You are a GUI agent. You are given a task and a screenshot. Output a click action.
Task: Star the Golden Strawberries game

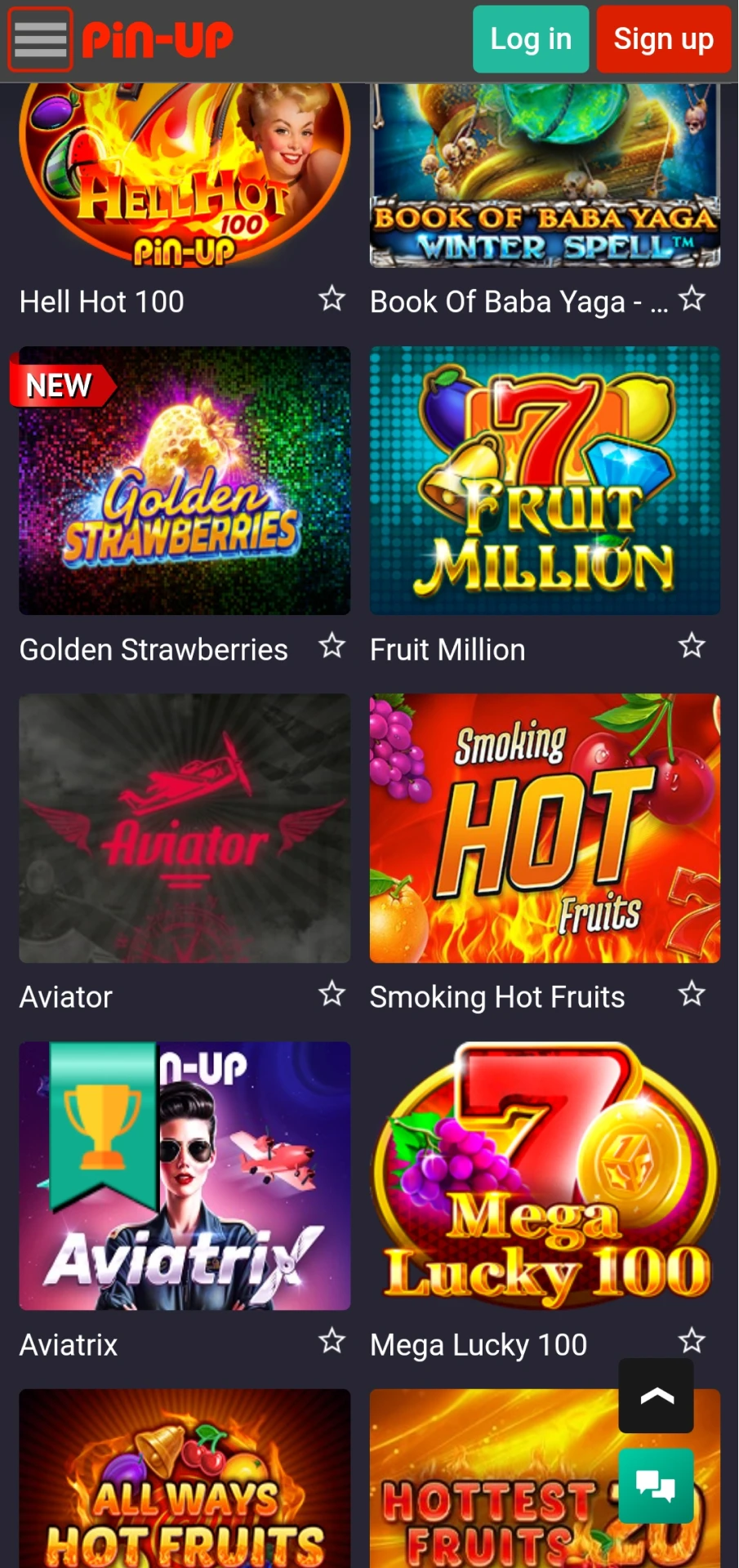tap(332, 647)
